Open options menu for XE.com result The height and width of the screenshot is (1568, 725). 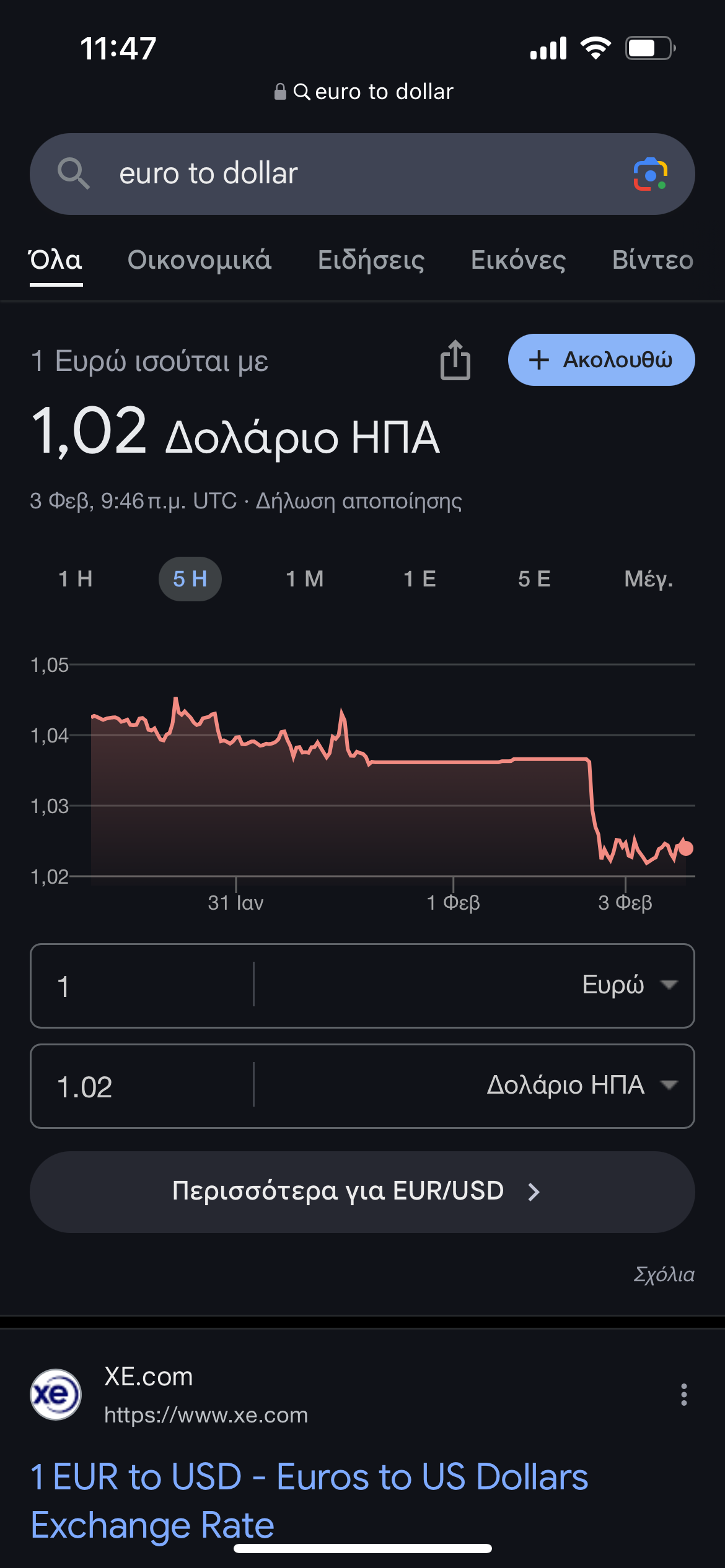(683, 1395)
